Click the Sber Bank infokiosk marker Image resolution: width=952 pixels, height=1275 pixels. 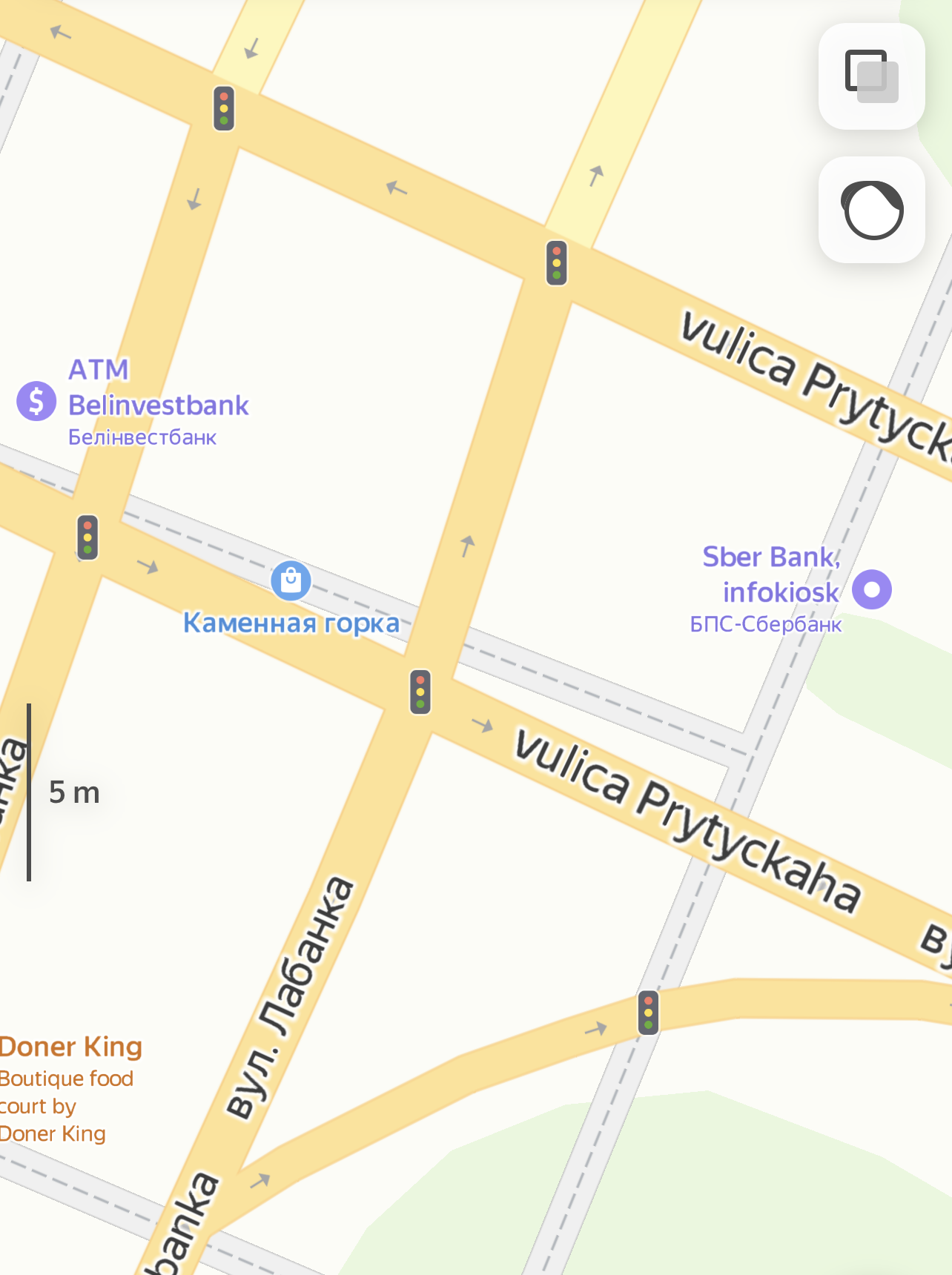(x=872, y=591)
